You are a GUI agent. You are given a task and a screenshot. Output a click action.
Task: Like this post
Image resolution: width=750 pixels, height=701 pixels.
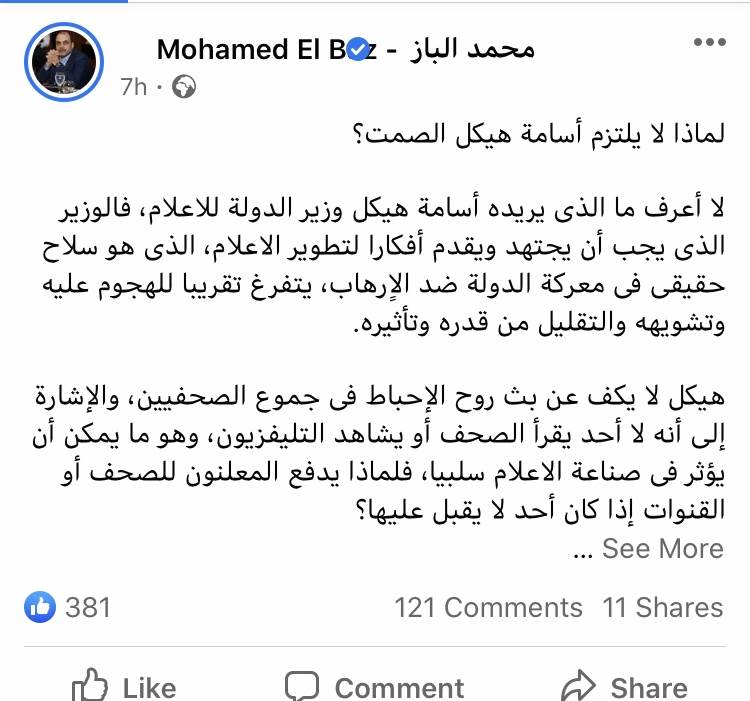(x=124, y=686)
